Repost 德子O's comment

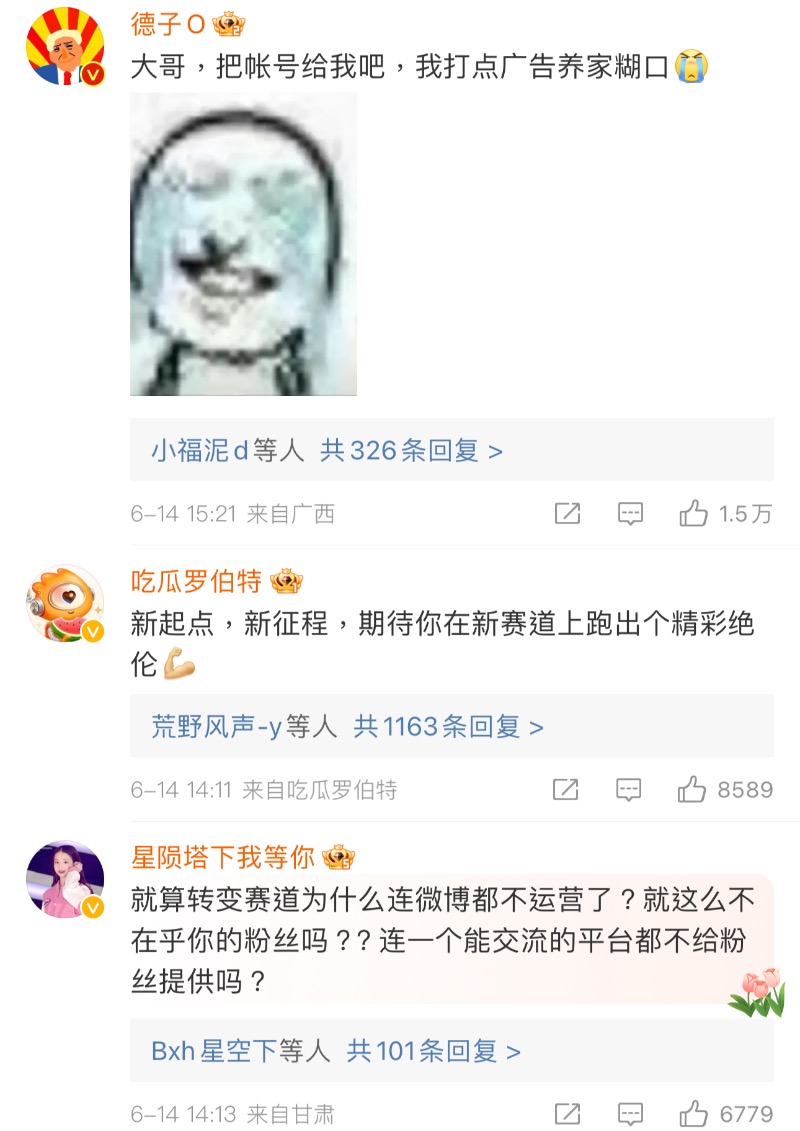click(567, 514)
